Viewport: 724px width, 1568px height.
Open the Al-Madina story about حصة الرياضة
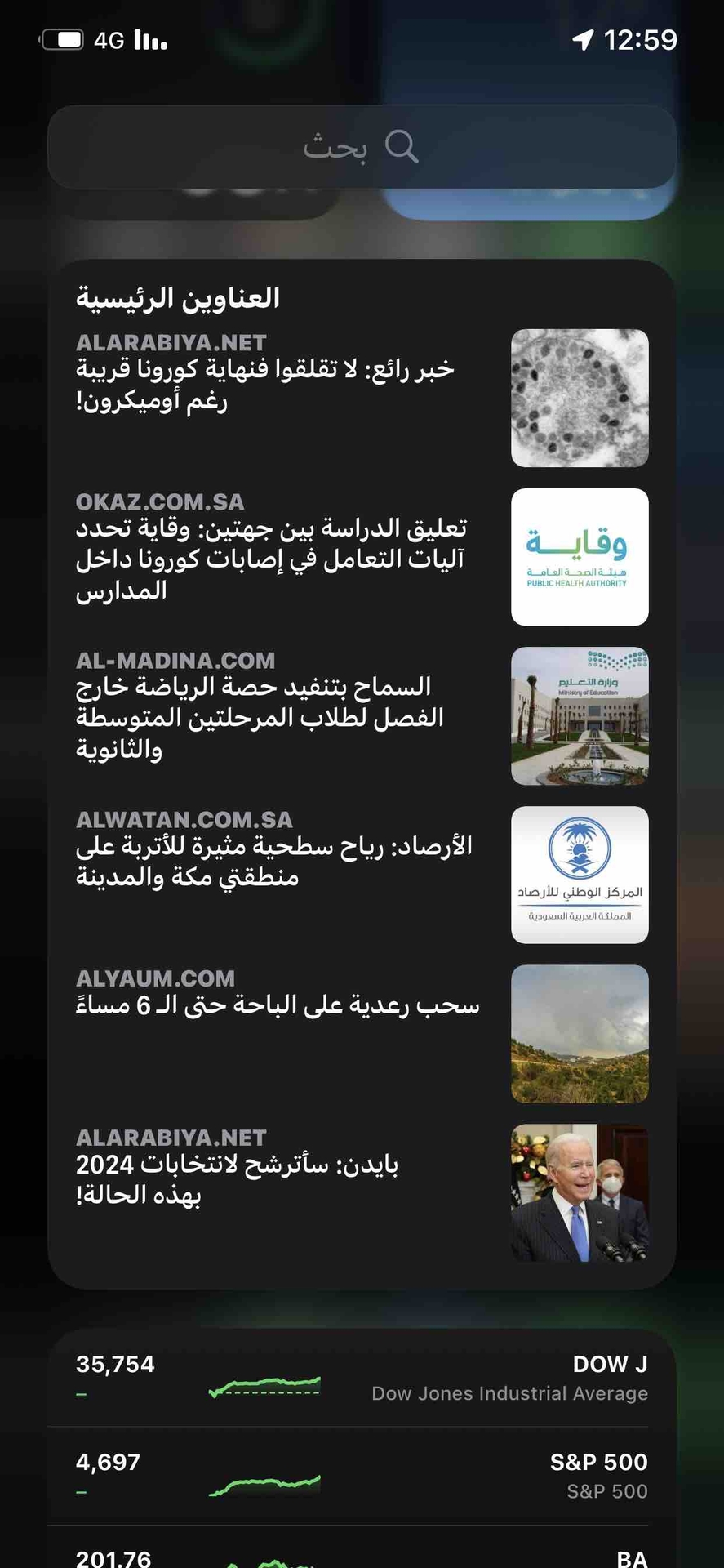coord(362,716)
